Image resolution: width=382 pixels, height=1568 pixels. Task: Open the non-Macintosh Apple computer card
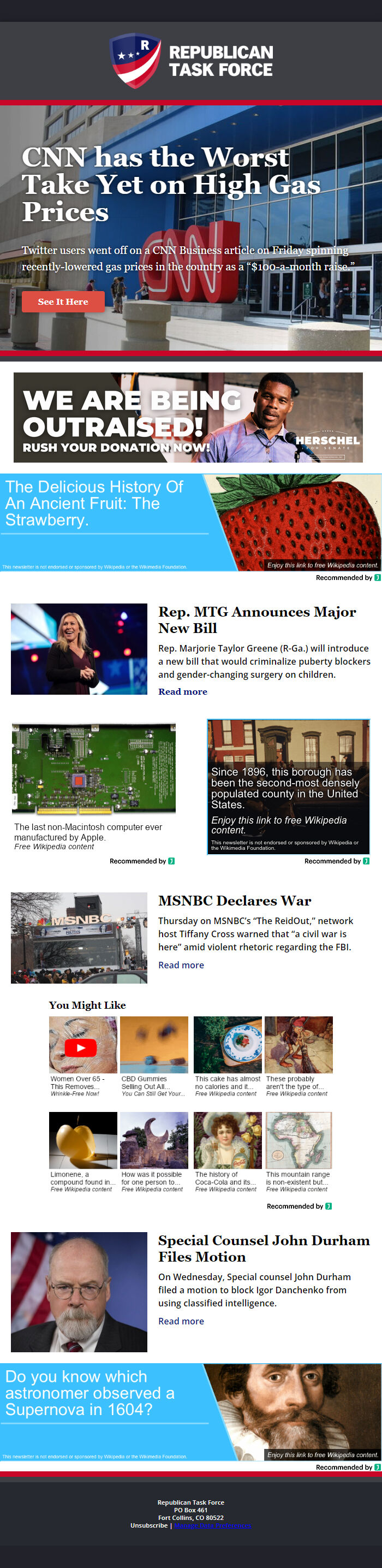[x=94, y=785]
